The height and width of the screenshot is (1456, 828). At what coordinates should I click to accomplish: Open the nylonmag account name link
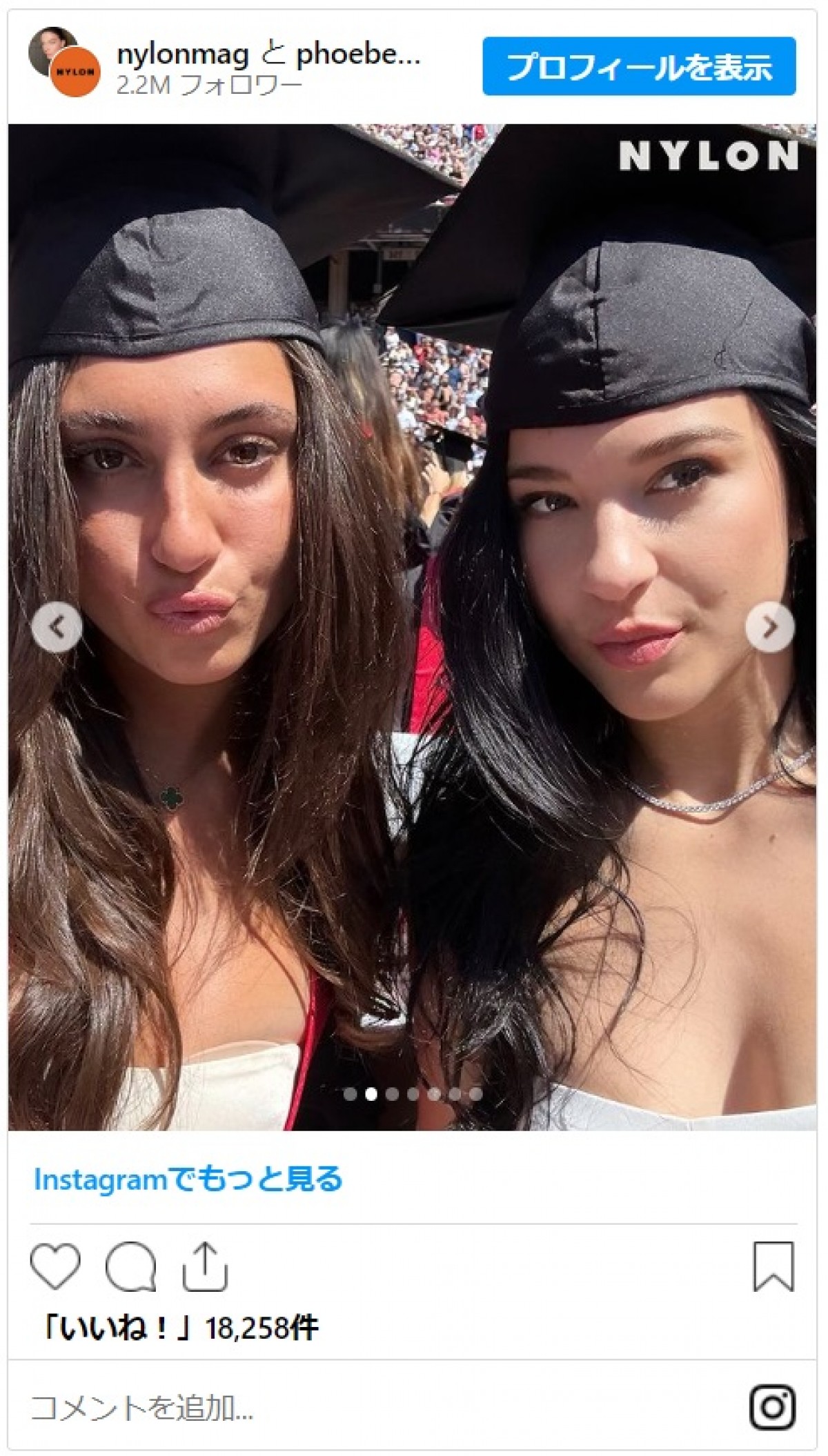(182, 54)
